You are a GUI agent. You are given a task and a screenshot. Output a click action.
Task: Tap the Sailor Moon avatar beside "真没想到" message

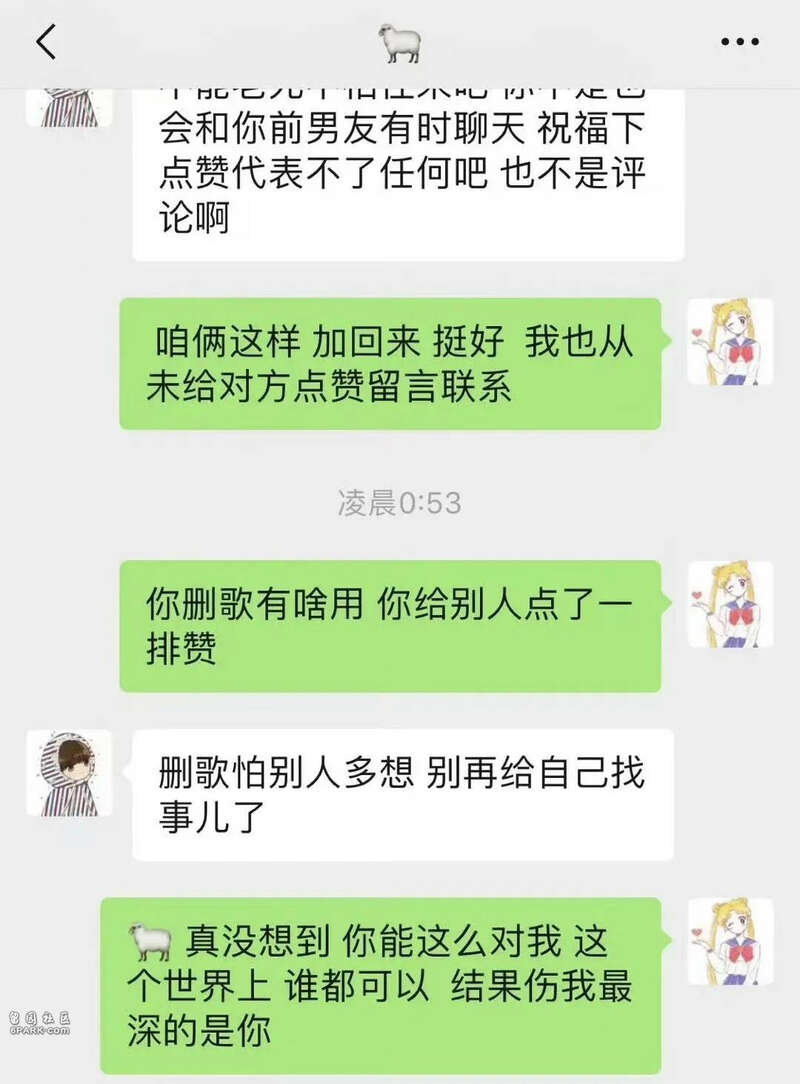(x=730, y=940)
